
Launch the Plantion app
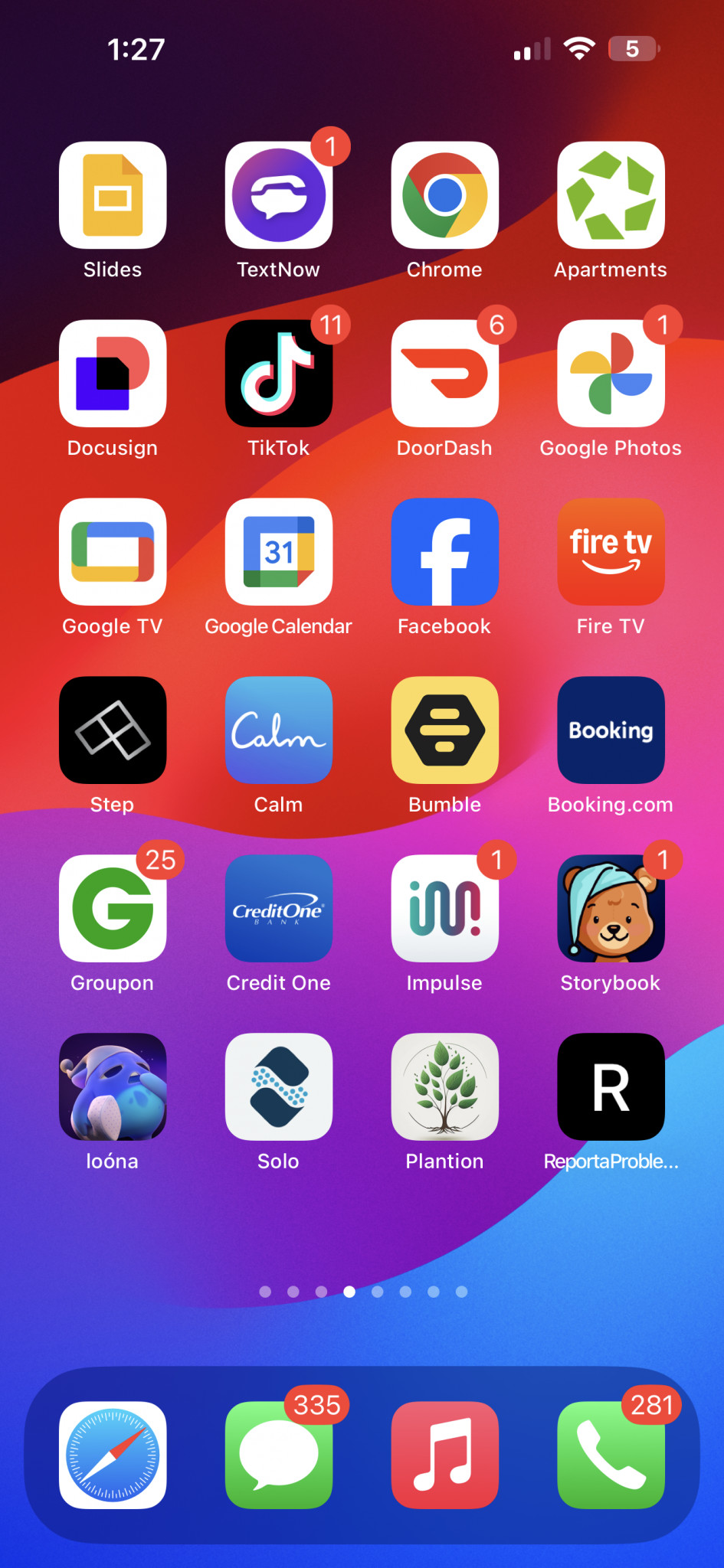[445, 1087]
